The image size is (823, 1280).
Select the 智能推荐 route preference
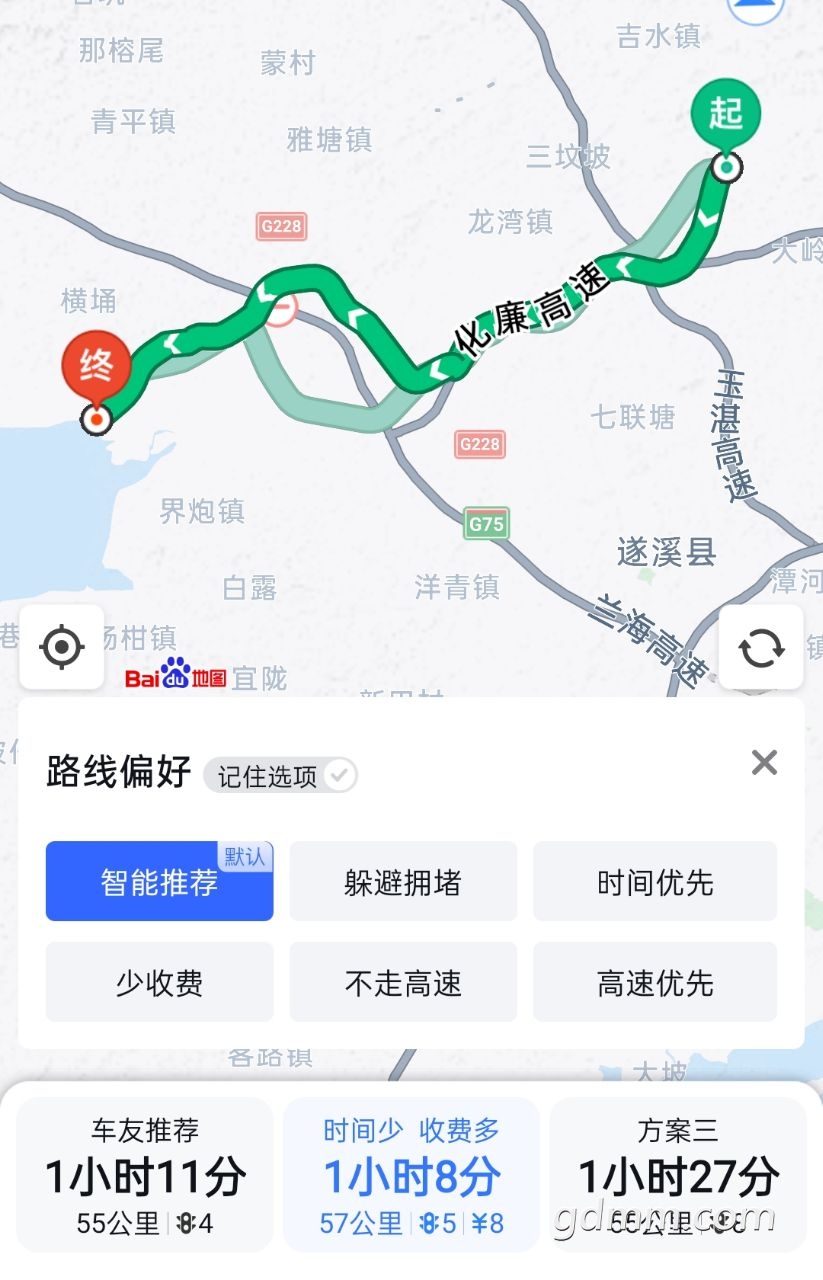159,882
